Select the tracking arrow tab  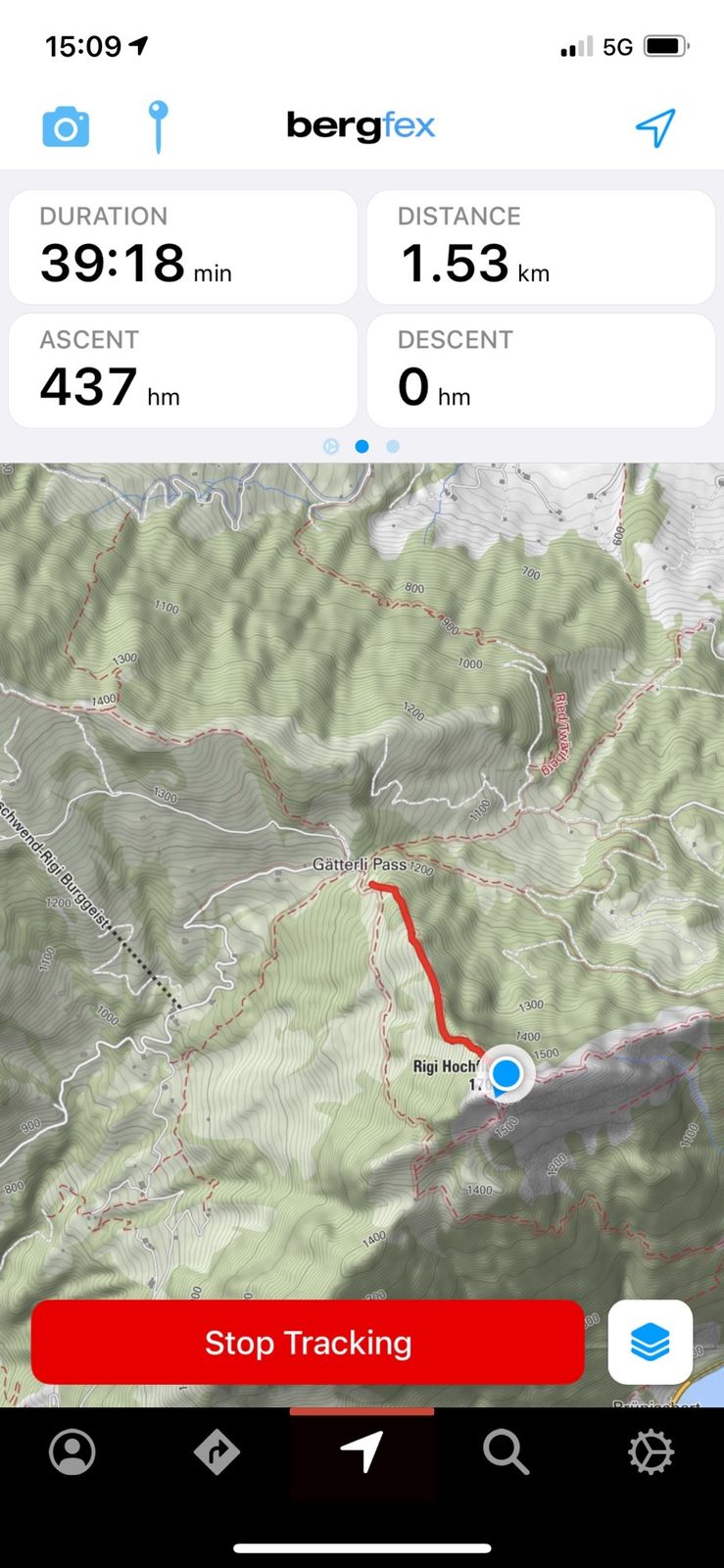point(362,1452)
